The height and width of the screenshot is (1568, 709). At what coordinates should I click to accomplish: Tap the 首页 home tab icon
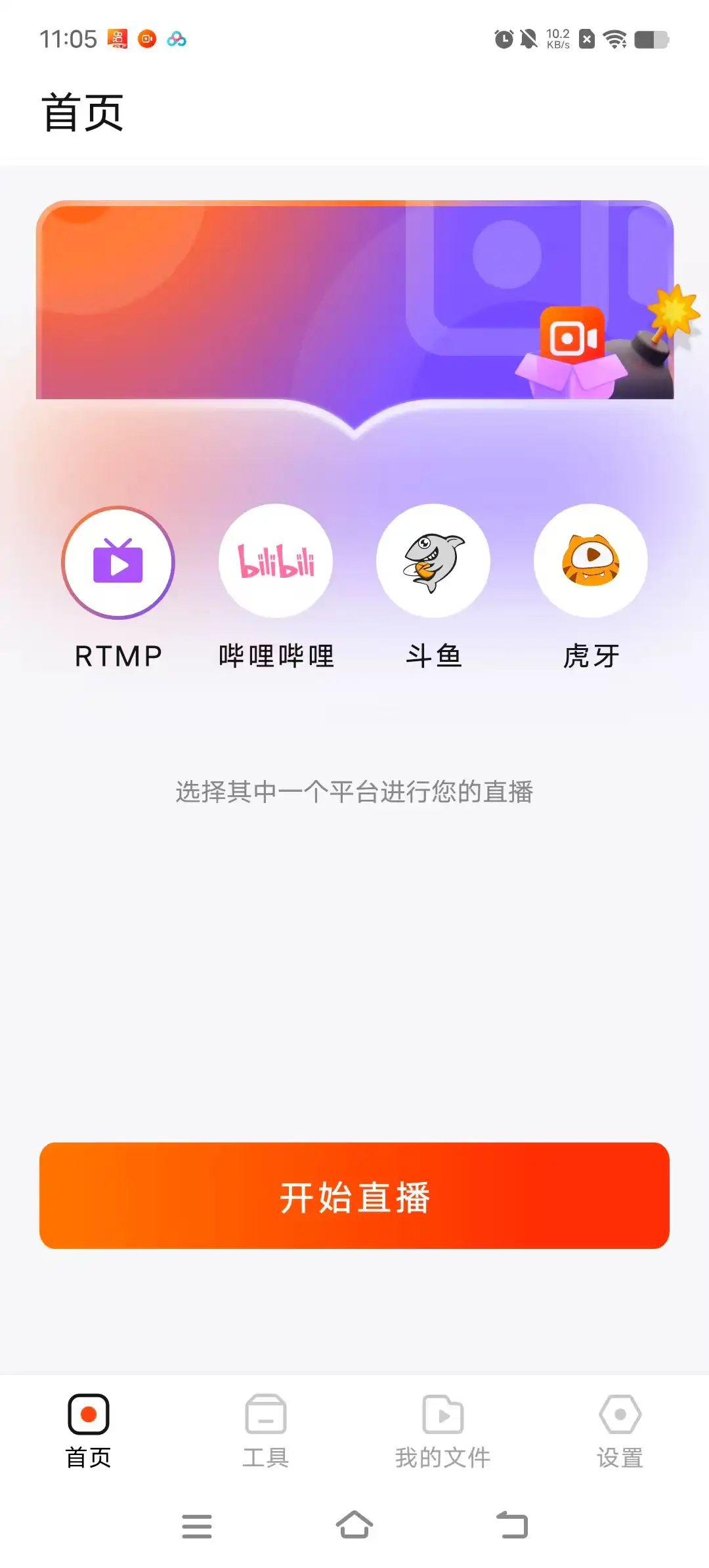coord(89,1414)
